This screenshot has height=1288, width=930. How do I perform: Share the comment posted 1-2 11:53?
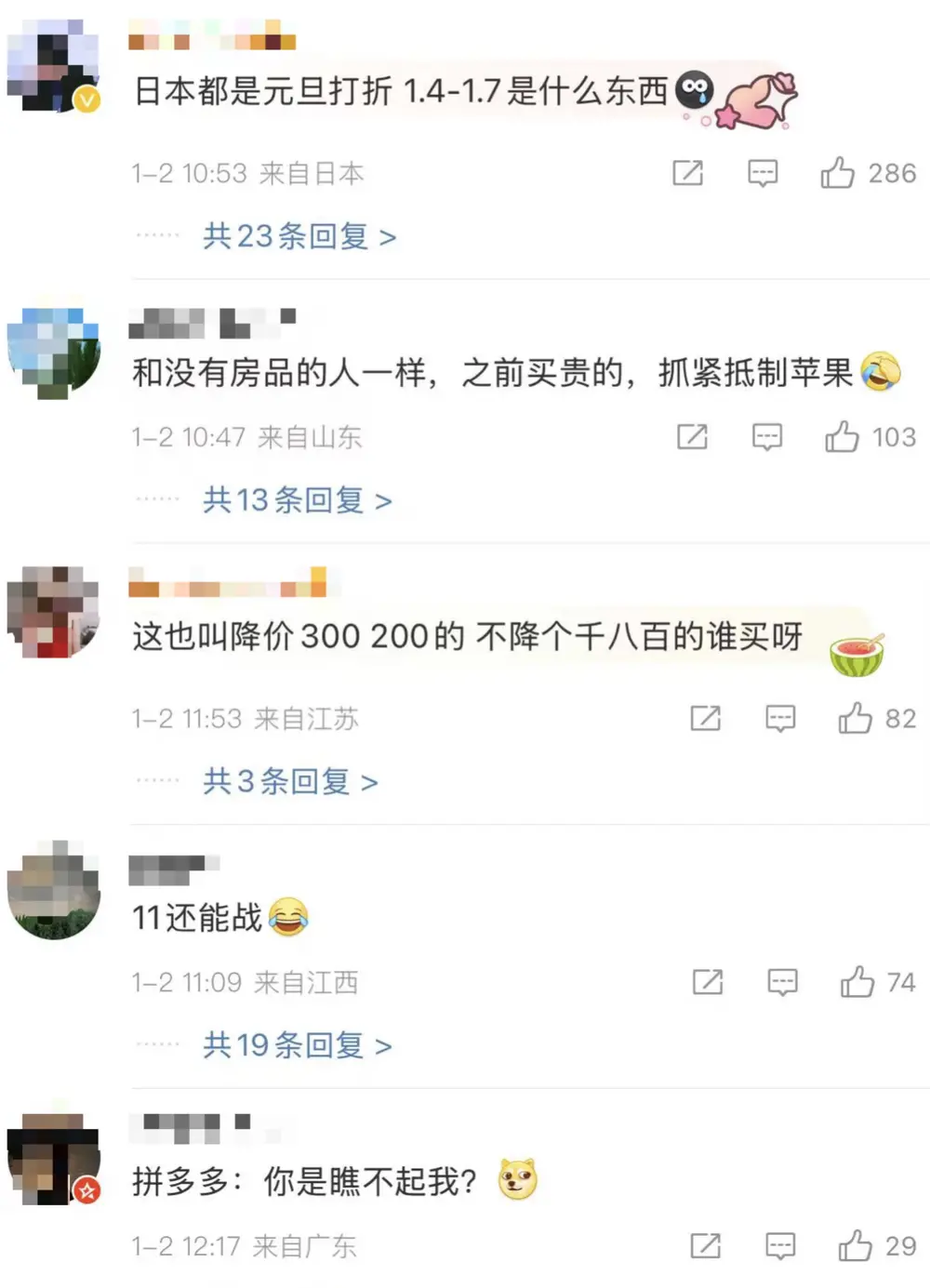click(x=706, y=719)
